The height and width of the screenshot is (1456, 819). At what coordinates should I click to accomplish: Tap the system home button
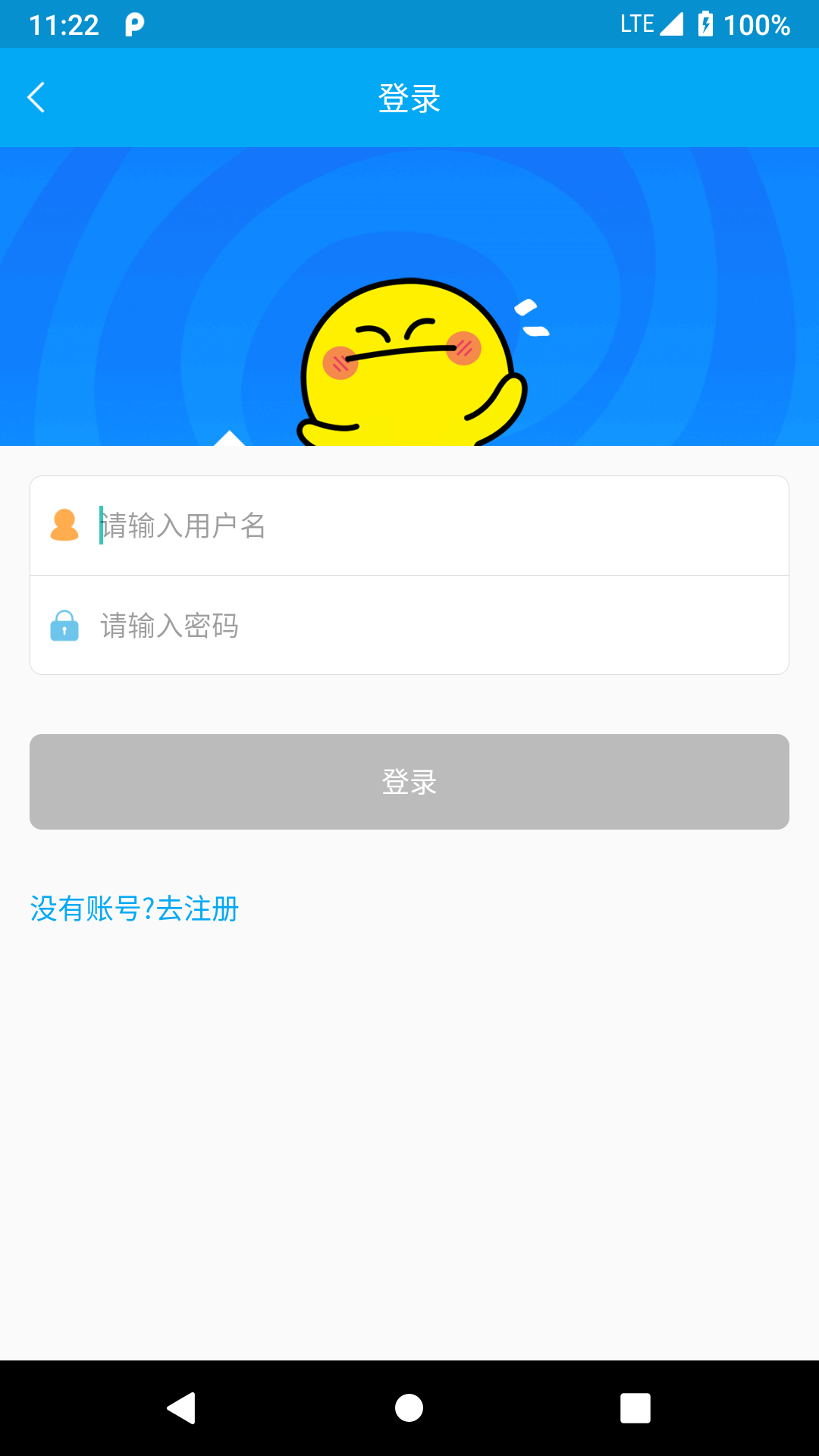pos(409,1408)
